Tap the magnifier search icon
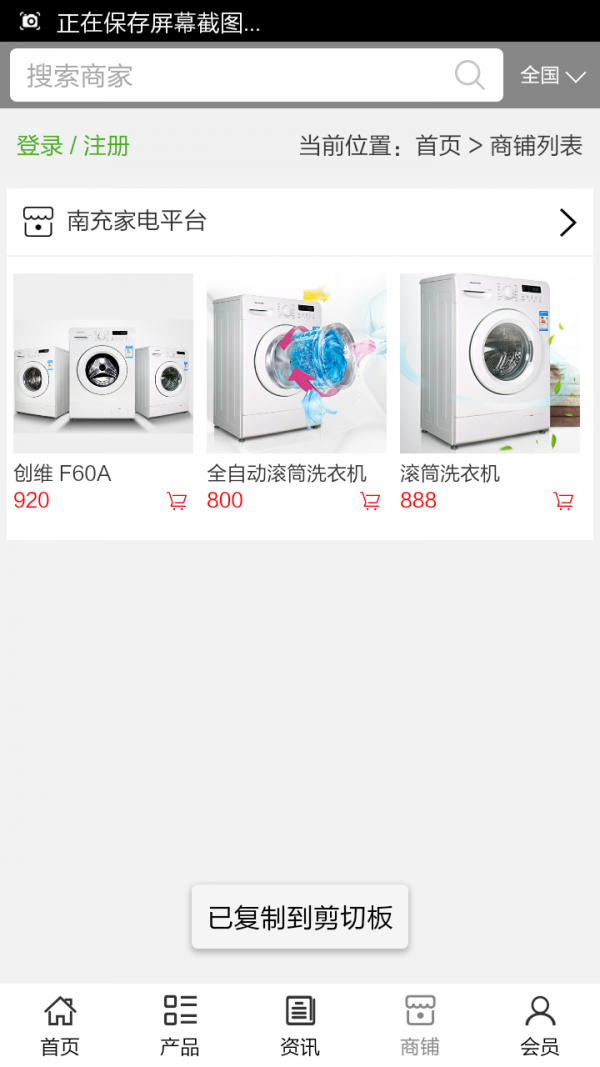This screenshot has width=600, height=1067. [469, 75]
